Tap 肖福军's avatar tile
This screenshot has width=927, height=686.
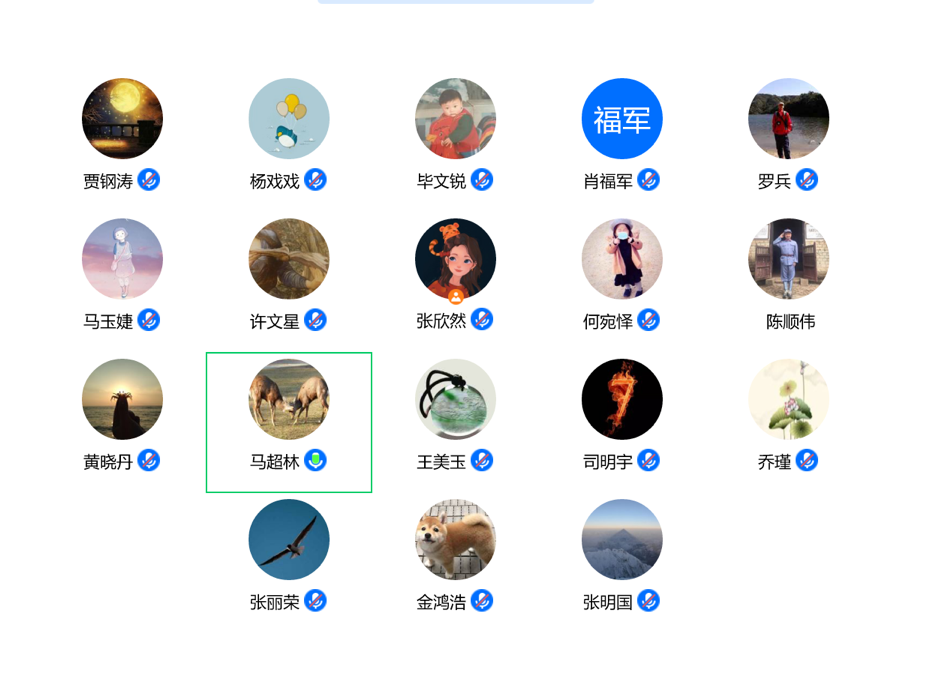(622, 119)
